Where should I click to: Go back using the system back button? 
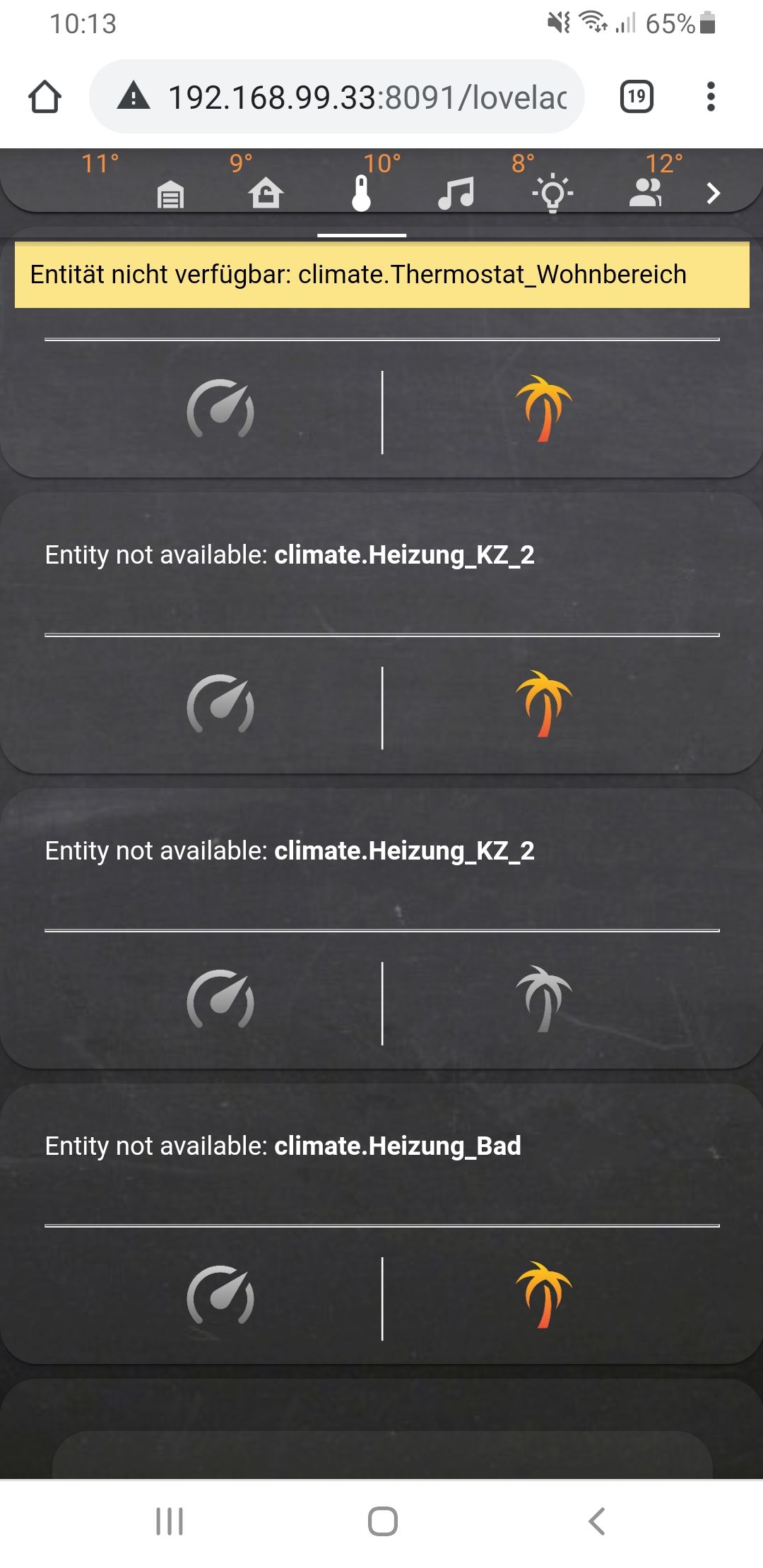[597, 1521]
